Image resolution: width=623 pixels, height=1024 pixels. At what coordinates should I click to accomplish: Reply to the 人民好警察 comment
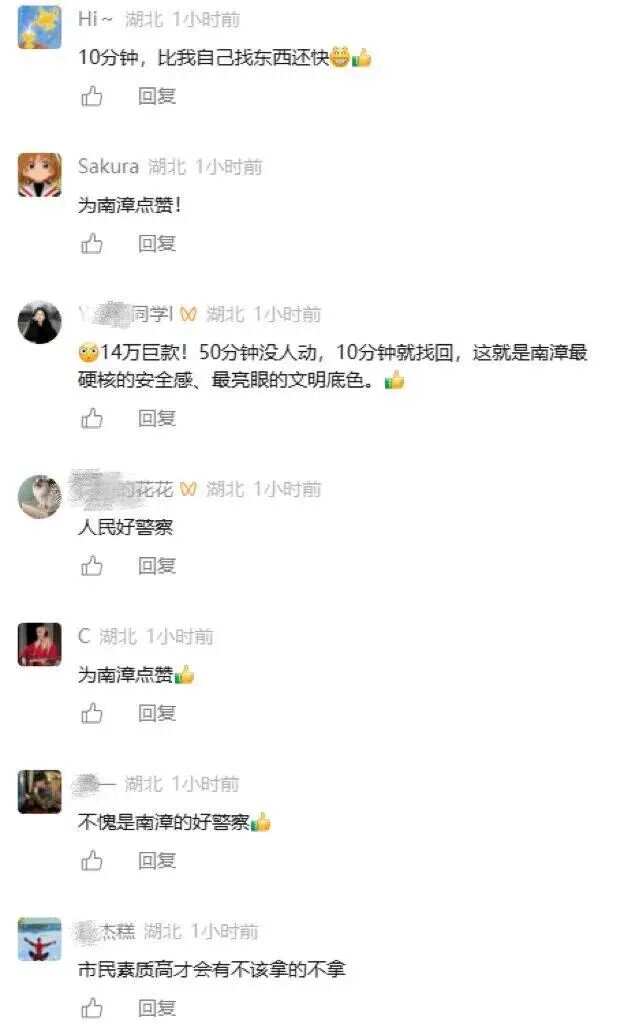pos(157,566)
